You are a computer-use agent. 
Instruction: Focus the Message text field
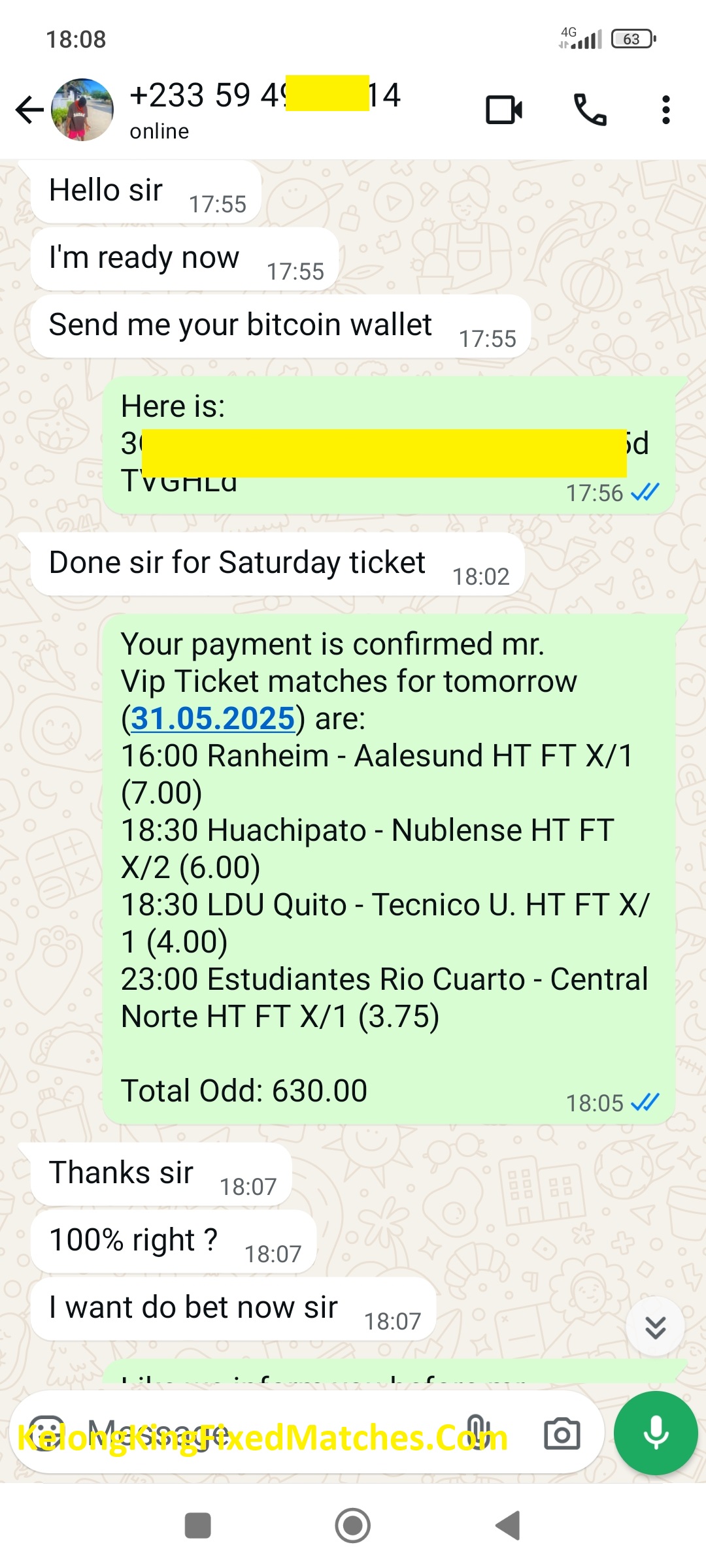click(x=261, y=1434)
